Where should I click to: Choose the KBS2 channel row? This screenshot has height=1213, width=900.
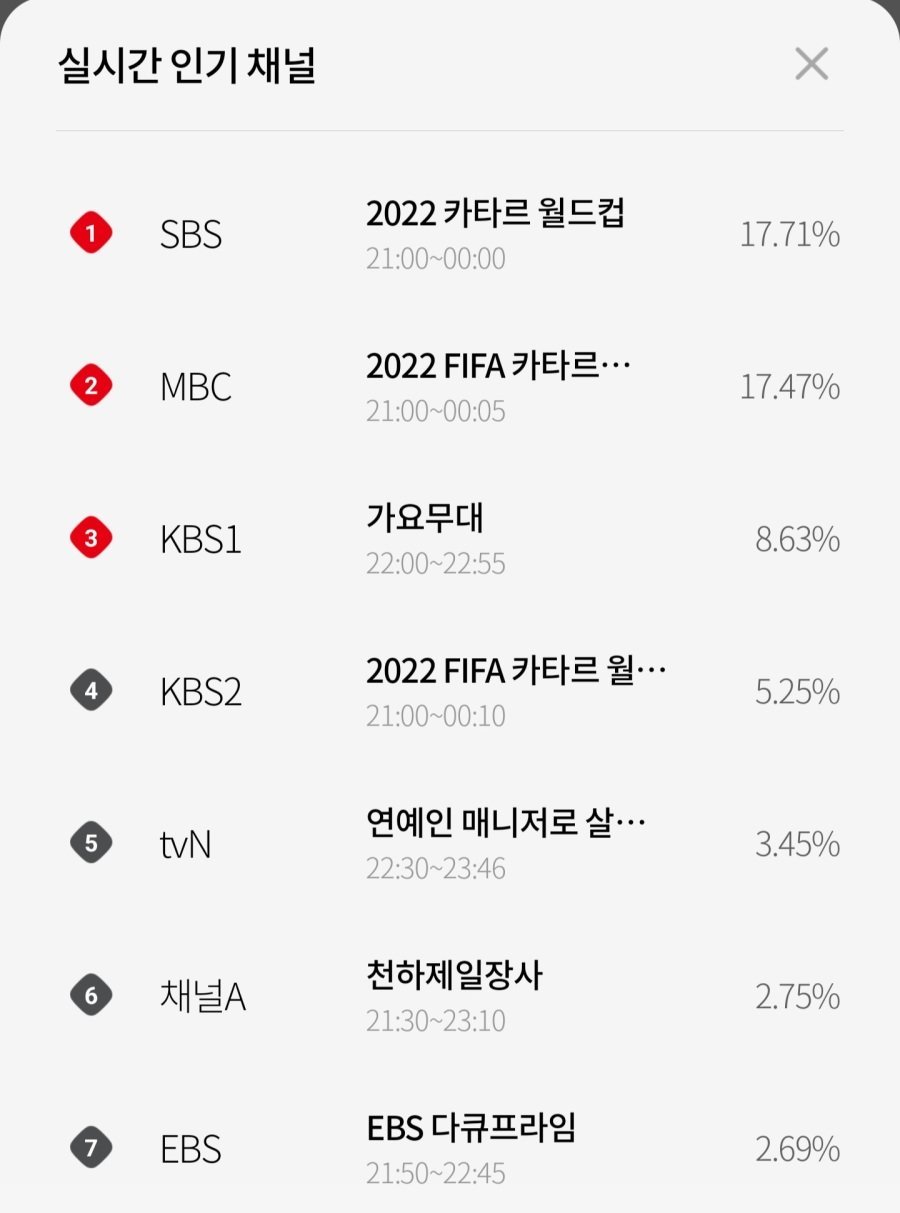tap(450, 692)
